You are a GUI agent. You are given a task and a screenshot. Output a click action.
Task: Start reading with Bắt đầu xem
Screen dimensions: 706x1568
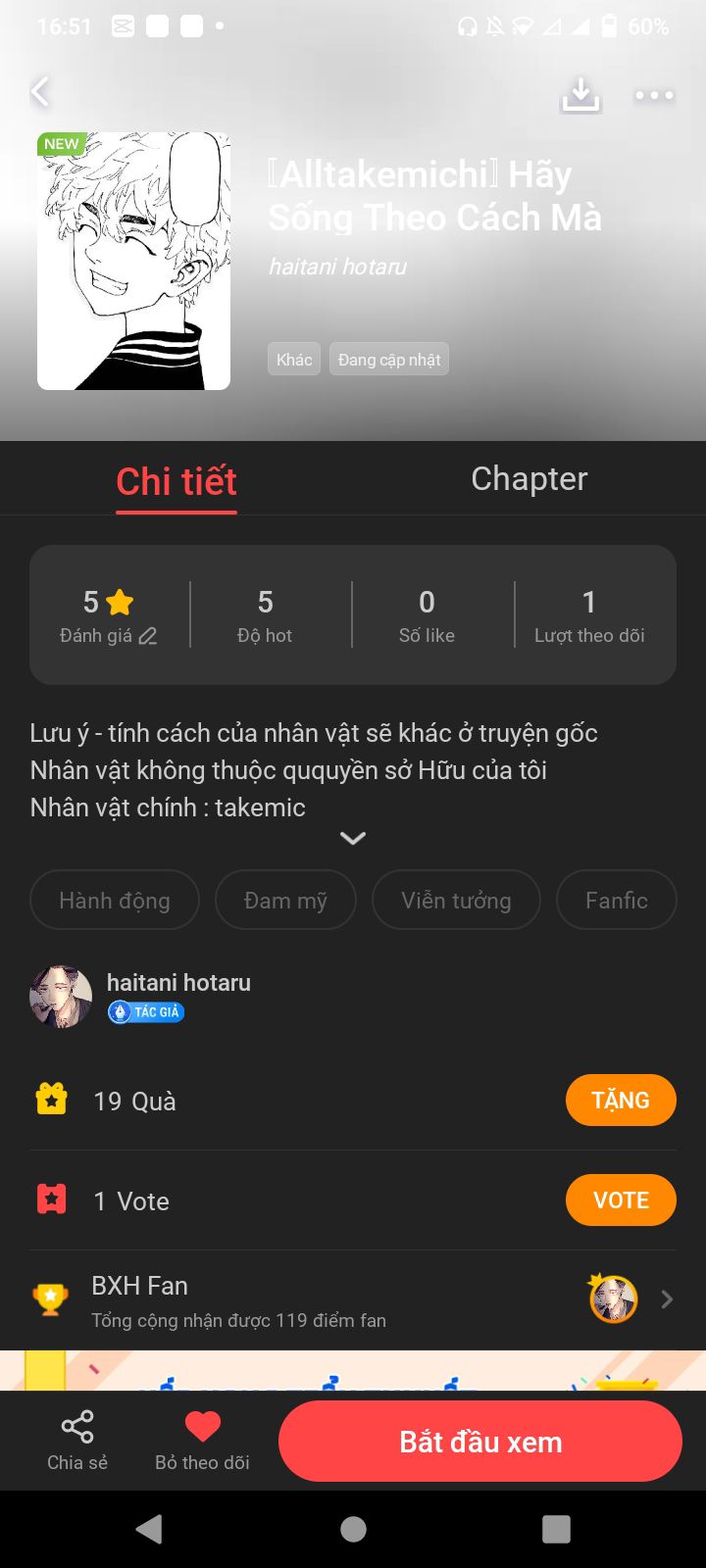tap(480, 1442)
